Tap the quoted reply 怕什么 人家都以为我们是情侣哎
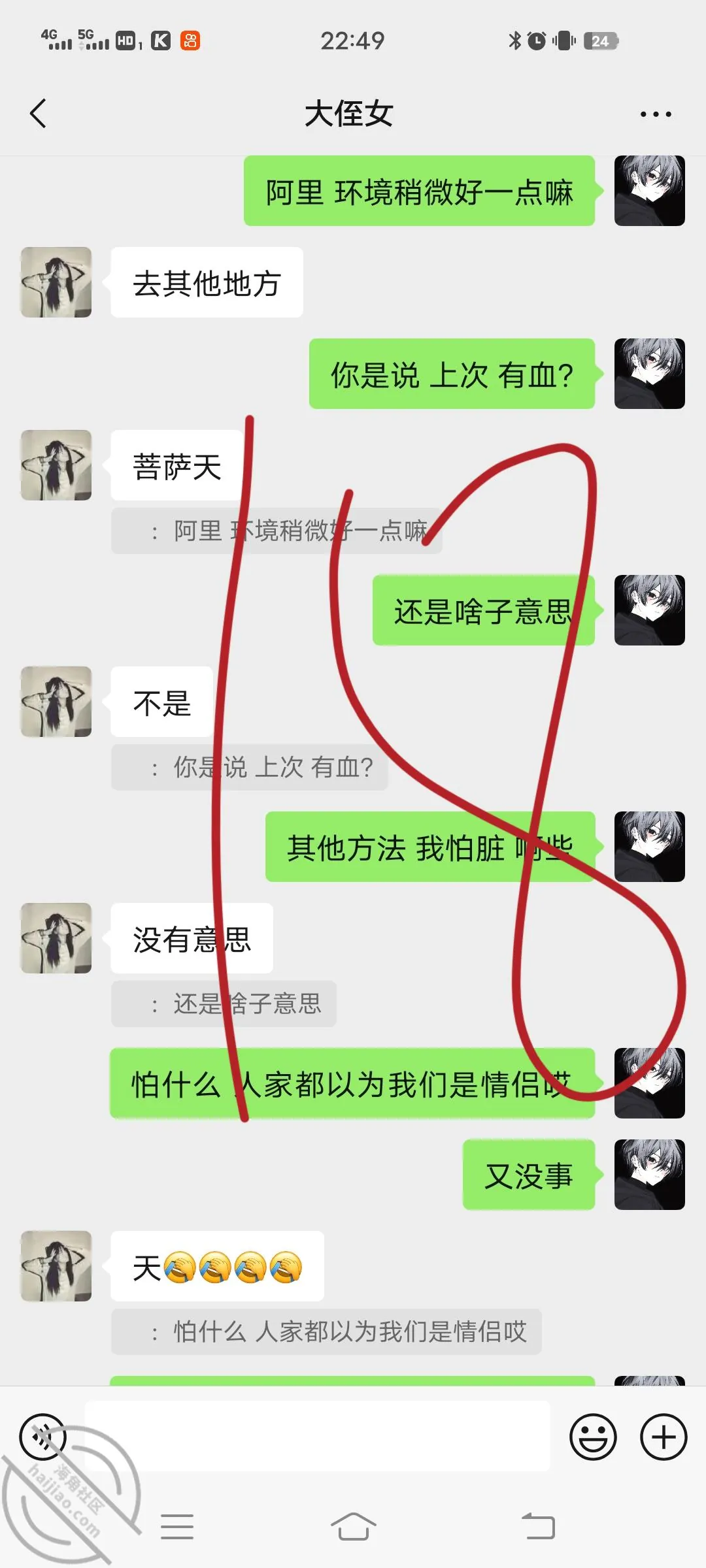The image size is (706, 1568). 326,1331
